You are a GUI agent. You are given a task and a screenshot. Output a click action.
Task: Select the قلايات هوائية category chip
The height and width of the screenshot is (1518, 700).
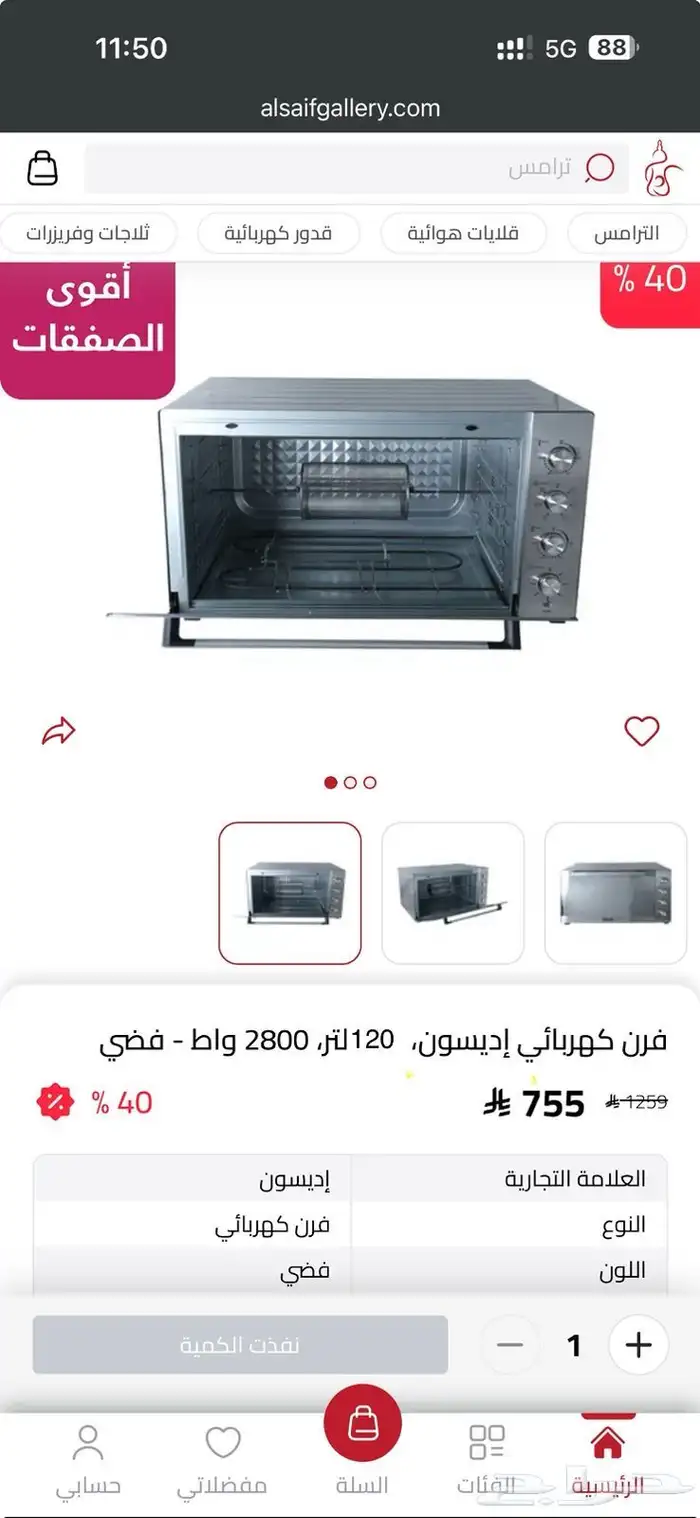point(463,235)
